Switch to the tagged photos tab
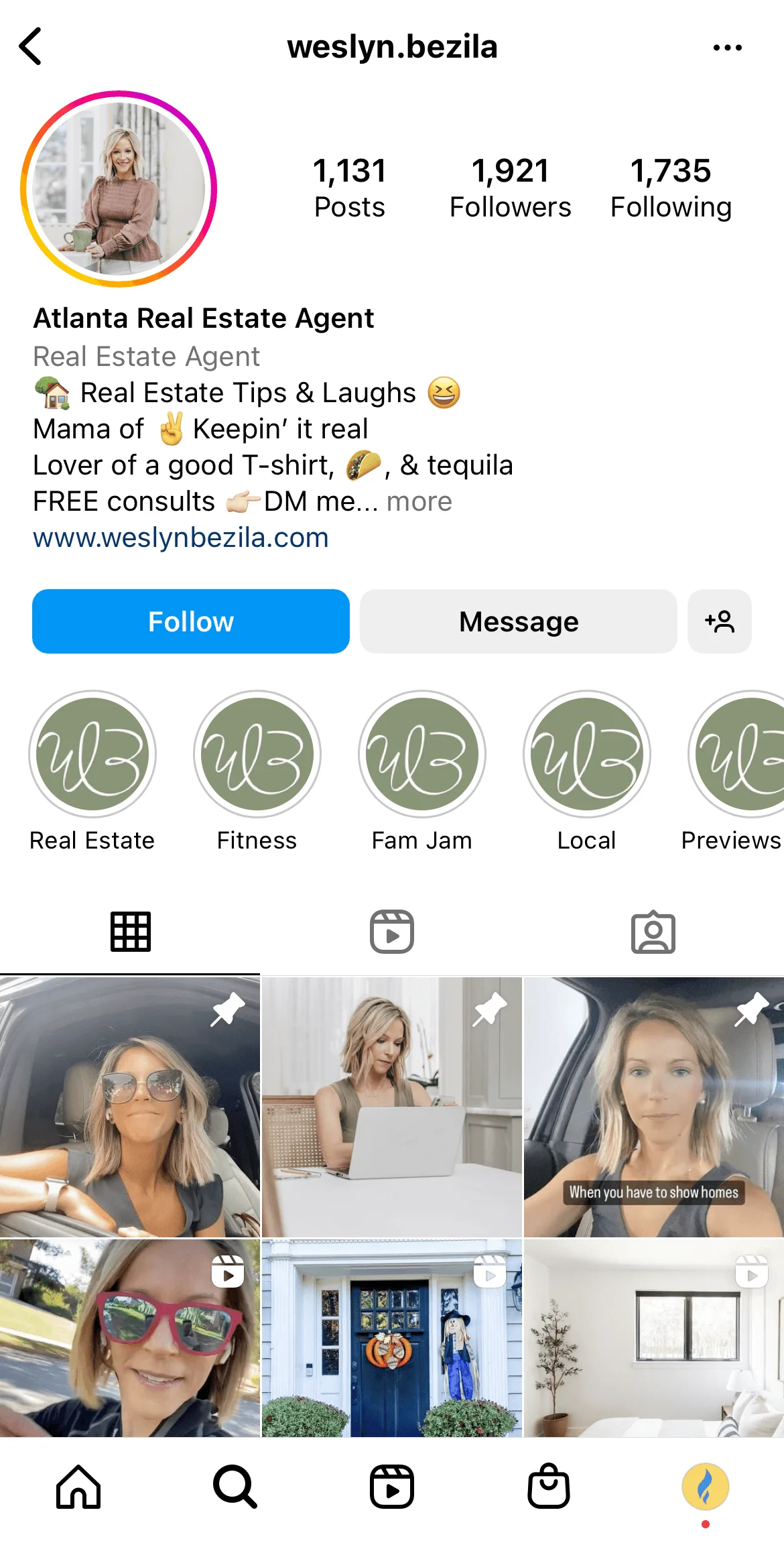Image resolution: width=784 pixels, height=1547 pixels. [x=653, y=932]
